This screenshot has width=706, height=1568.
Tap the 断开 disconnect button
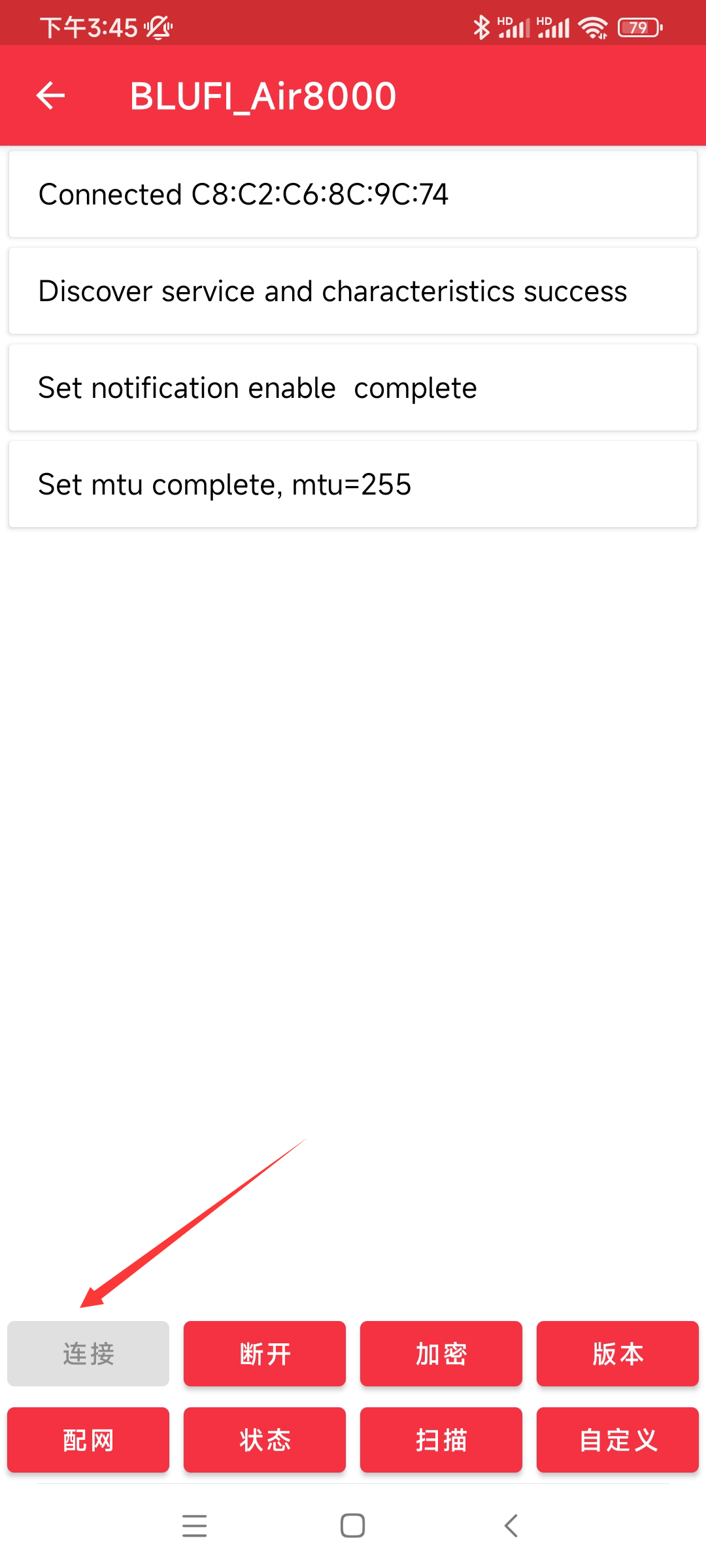[x=265, y=1354]
